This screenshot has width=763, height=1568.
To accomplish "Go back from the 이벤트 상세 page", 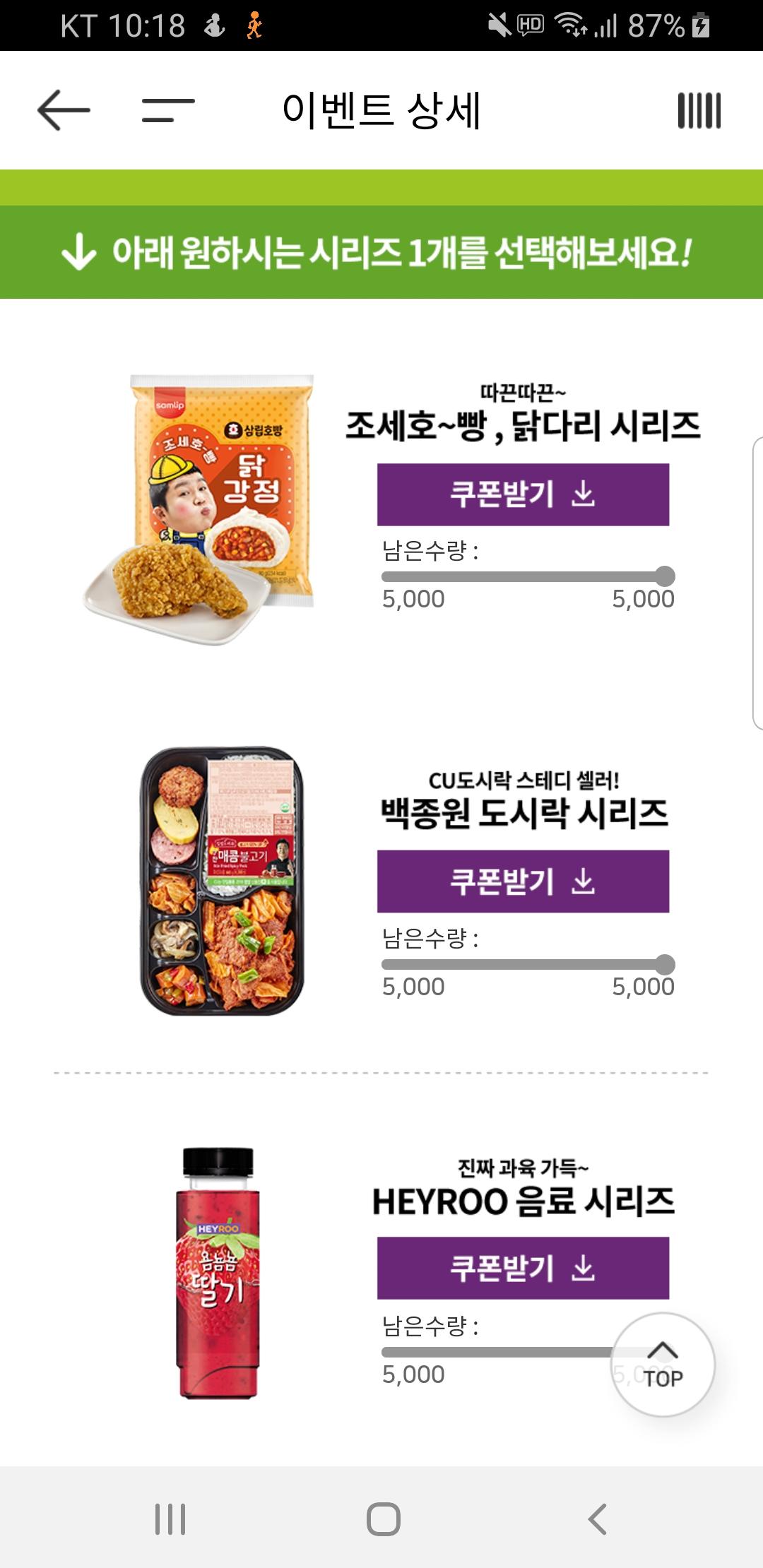I will [x=64, y=110].
